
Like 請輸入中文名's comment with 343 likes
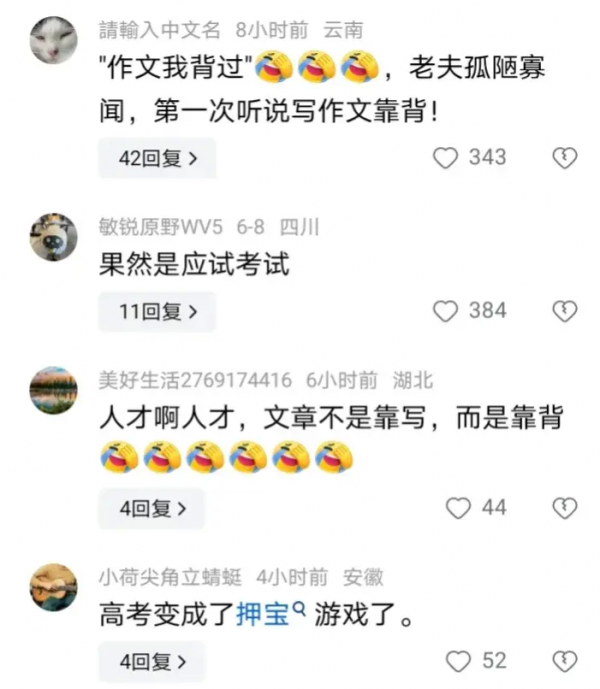(x=445, y=158)
